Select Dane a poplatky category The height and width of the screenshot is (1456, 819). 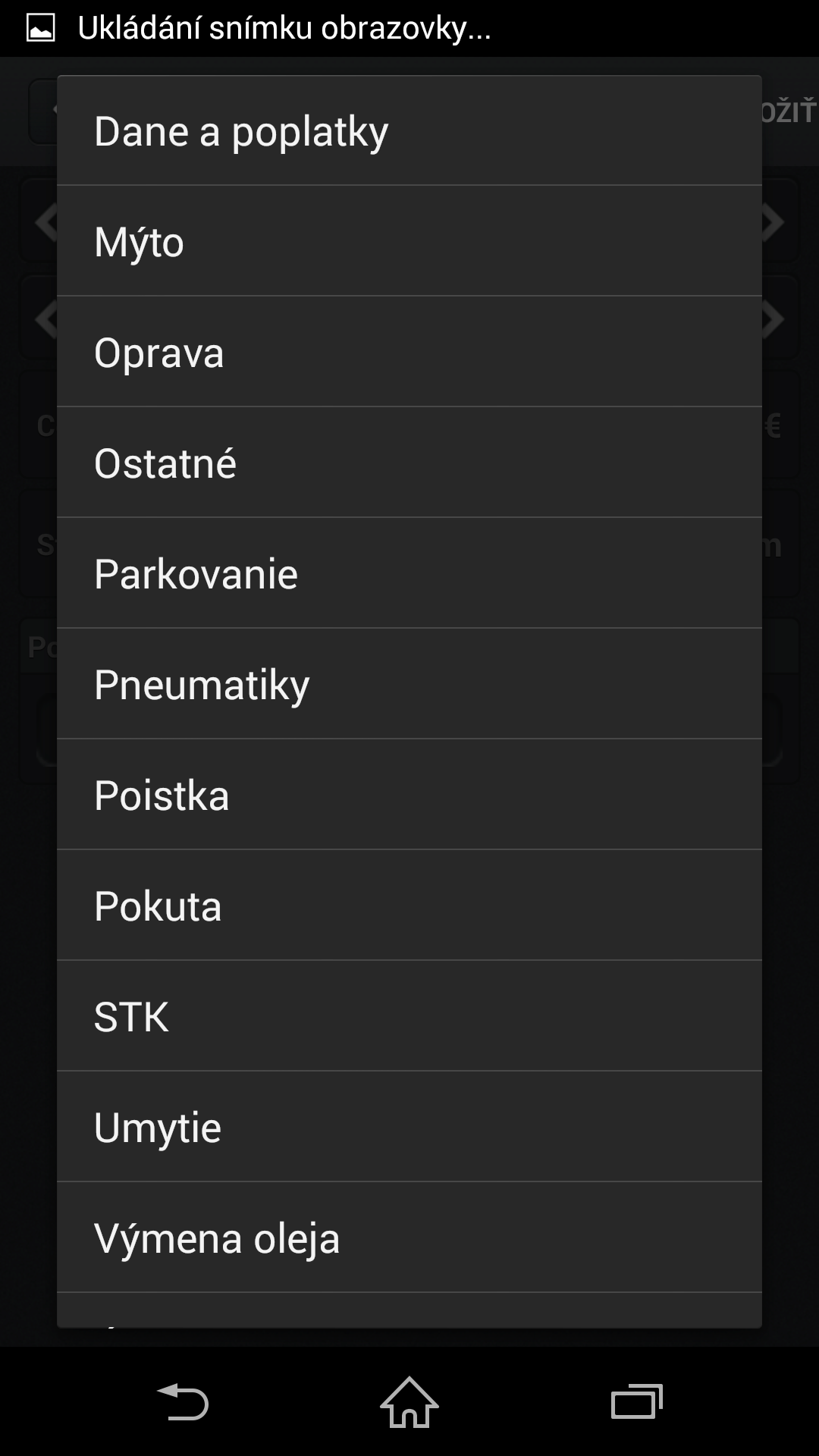click(409, 130)
